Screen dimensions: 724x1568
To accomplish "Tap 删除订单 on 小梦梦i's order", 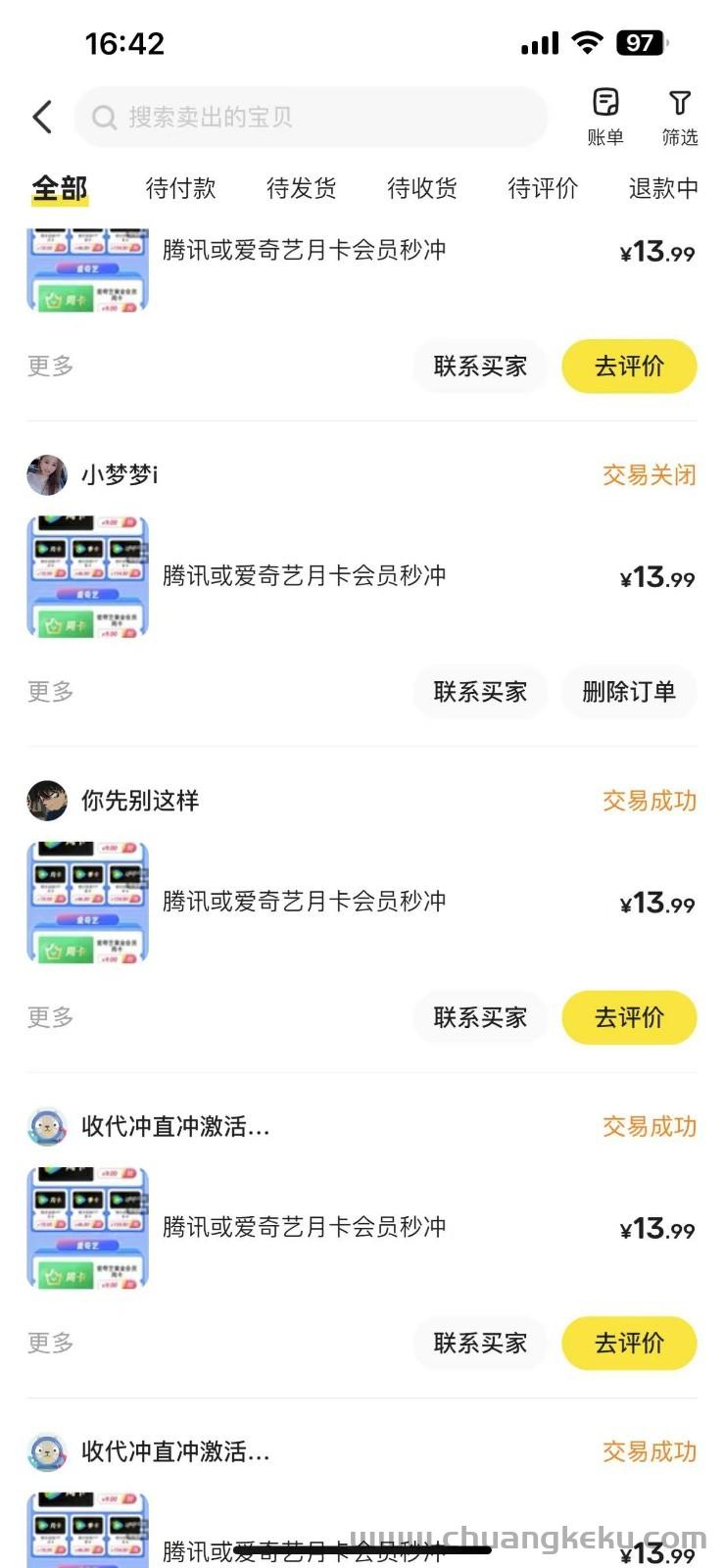I will point(629,692).
